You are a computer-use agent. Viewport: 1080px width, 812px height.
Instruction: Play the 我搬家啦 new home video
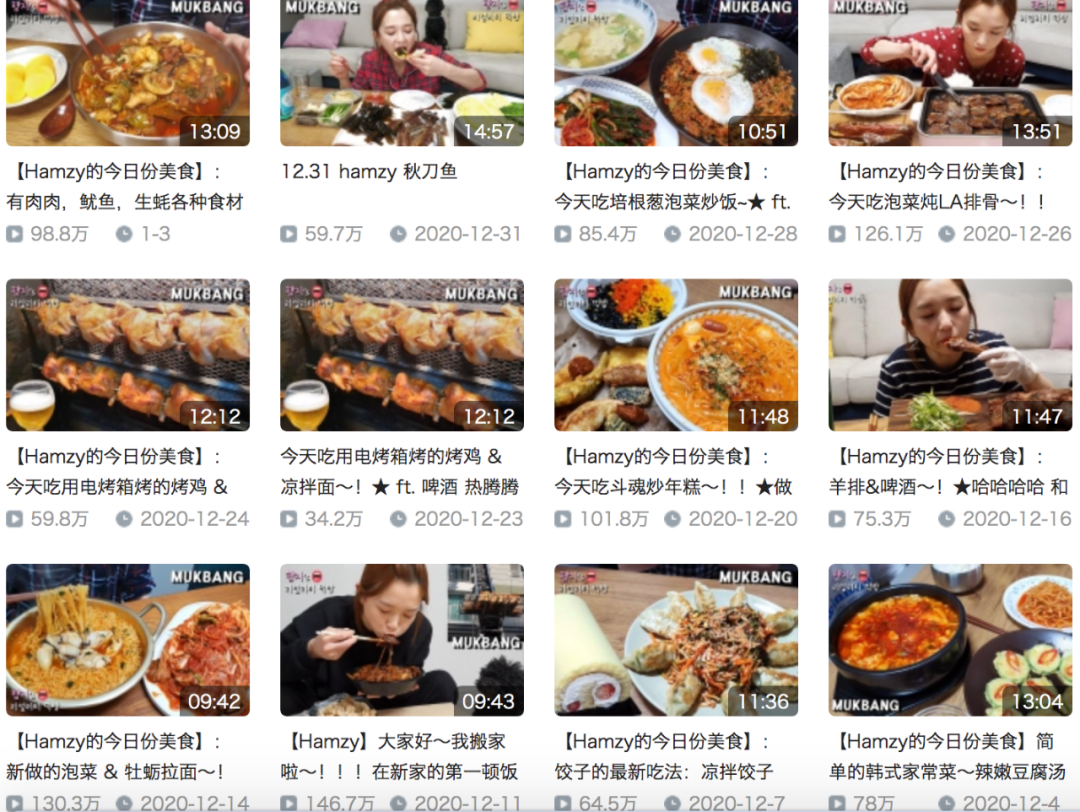(401, 640)
